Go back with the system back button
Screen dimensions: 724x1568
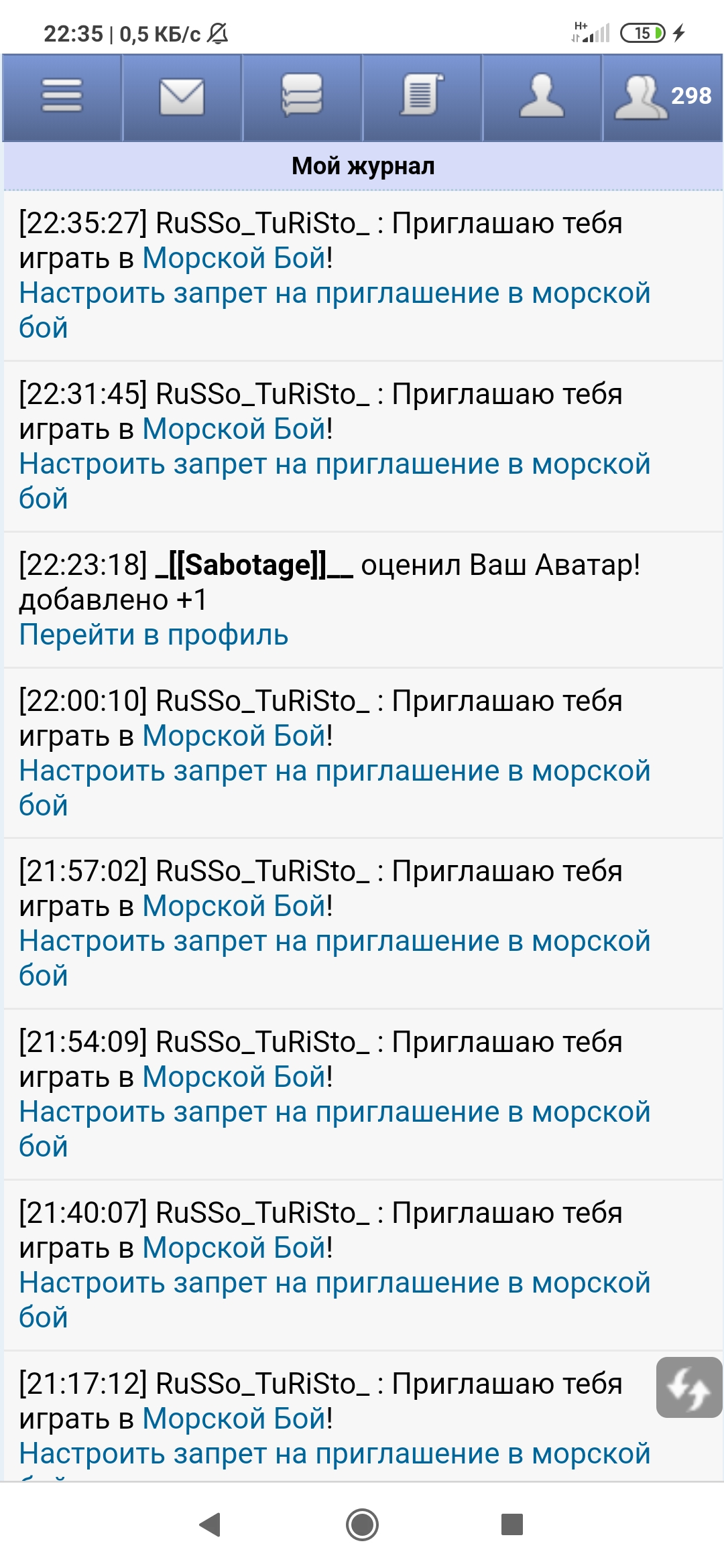tap(210, 1524)
